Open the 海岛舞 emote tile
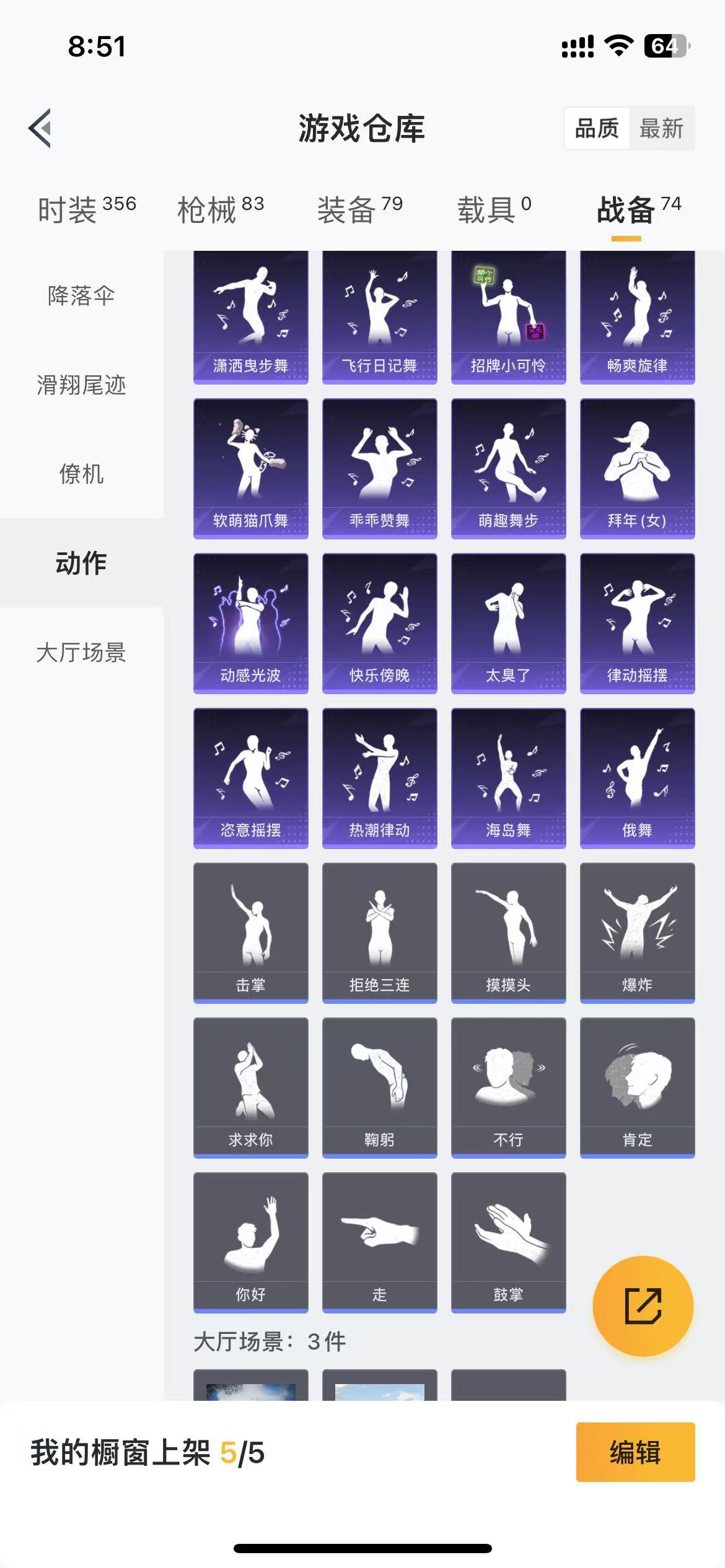 [509, 778]
